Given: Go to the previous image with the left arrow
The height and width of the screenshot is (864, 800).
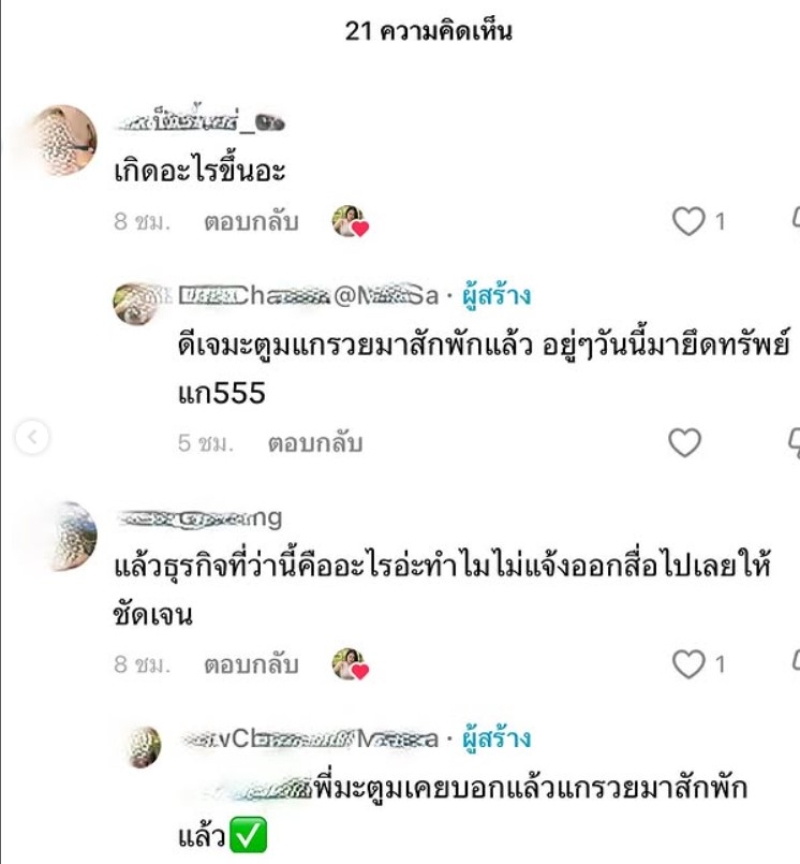Looking at the screenshot, I should 34,436.
